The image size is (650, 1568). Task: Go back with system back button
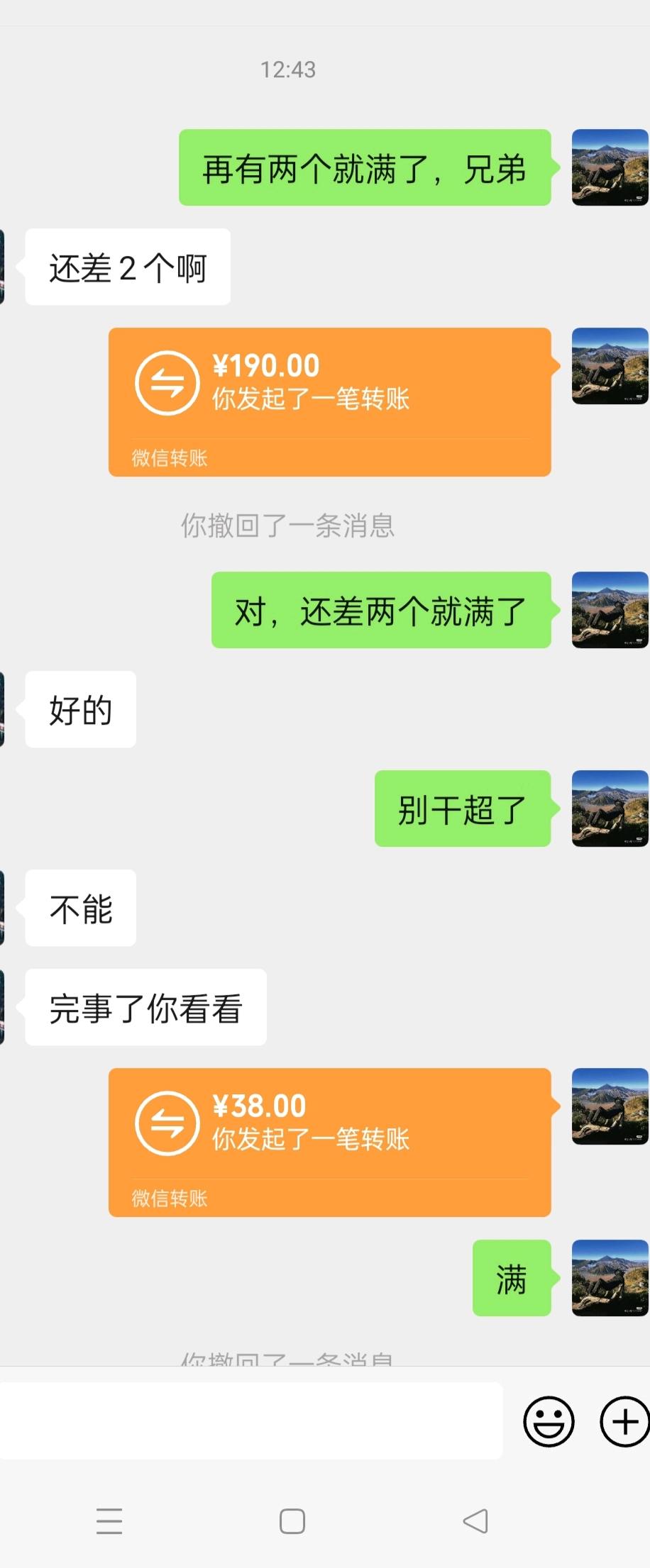click(475, 1520)
